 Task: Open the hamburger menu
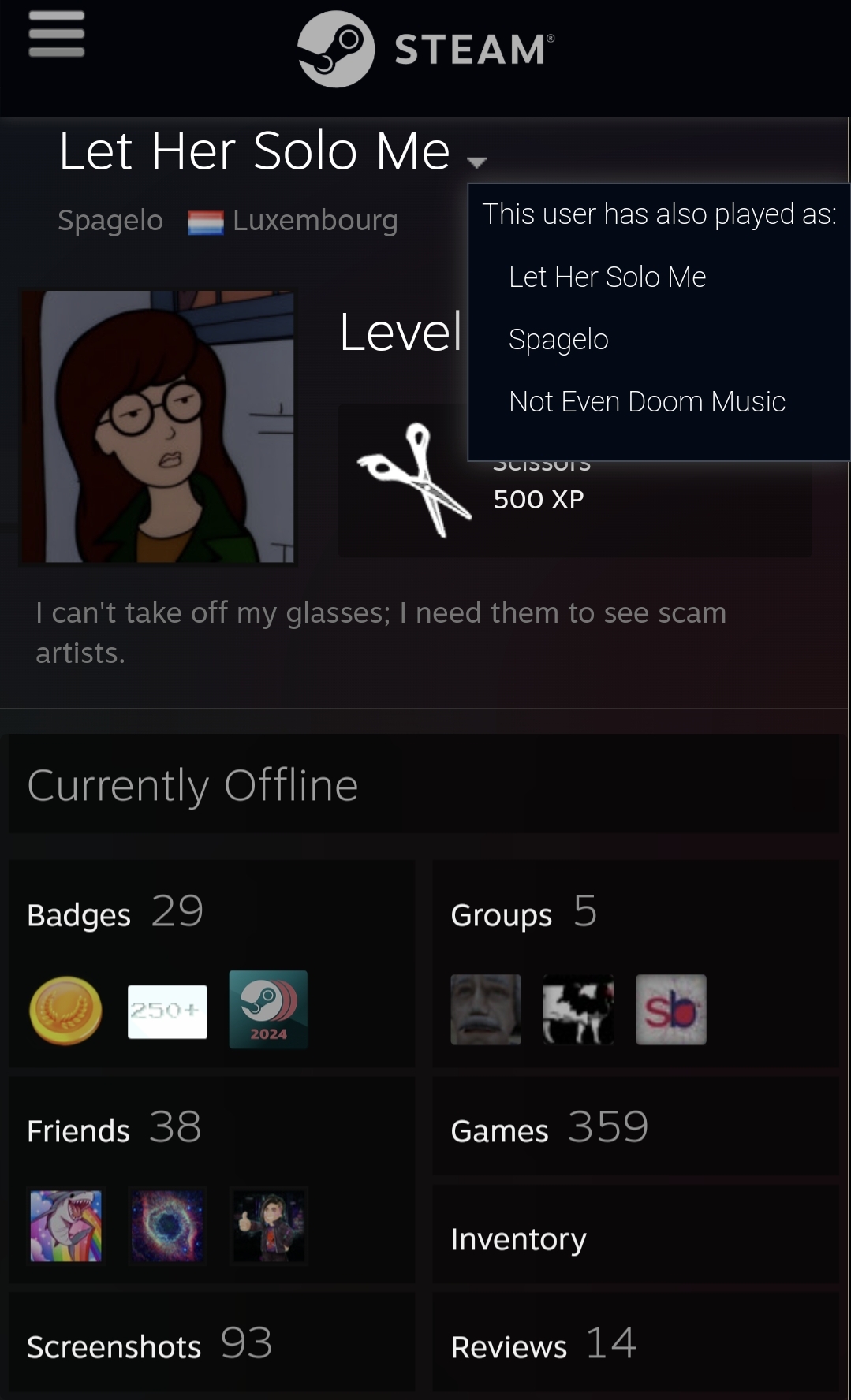pyautogui.click(x=56, y=35)
